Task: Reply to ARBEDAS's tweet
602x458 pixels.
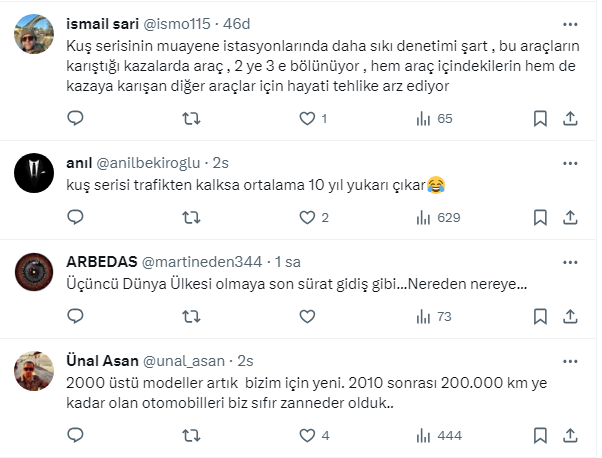Action: pos(76,317)
